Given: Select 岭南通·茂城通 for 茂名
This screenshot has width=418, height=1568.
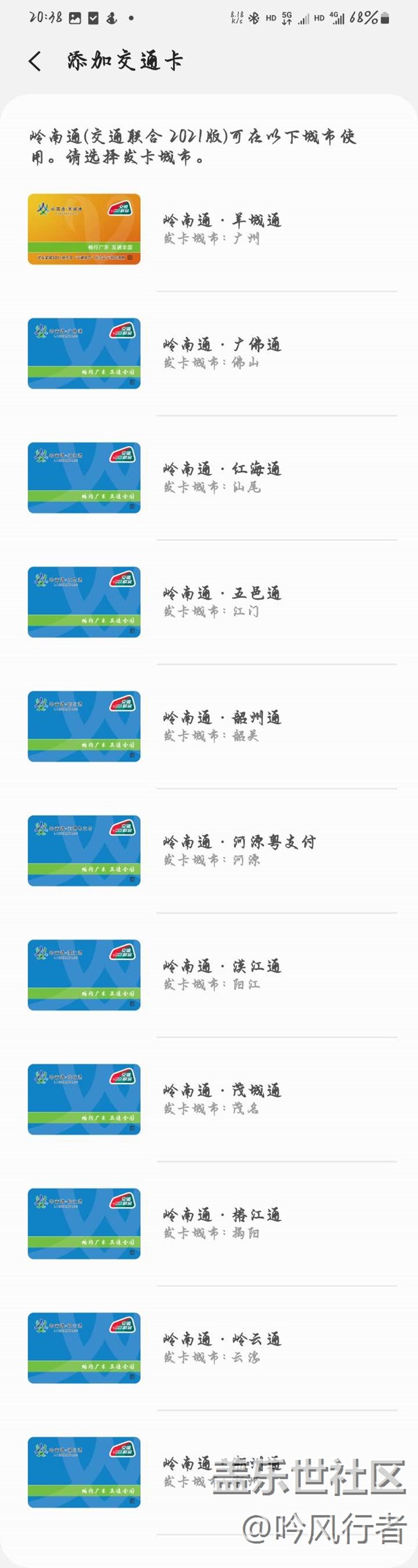Looking at the screenshot, I should [x=222, y=1098].
